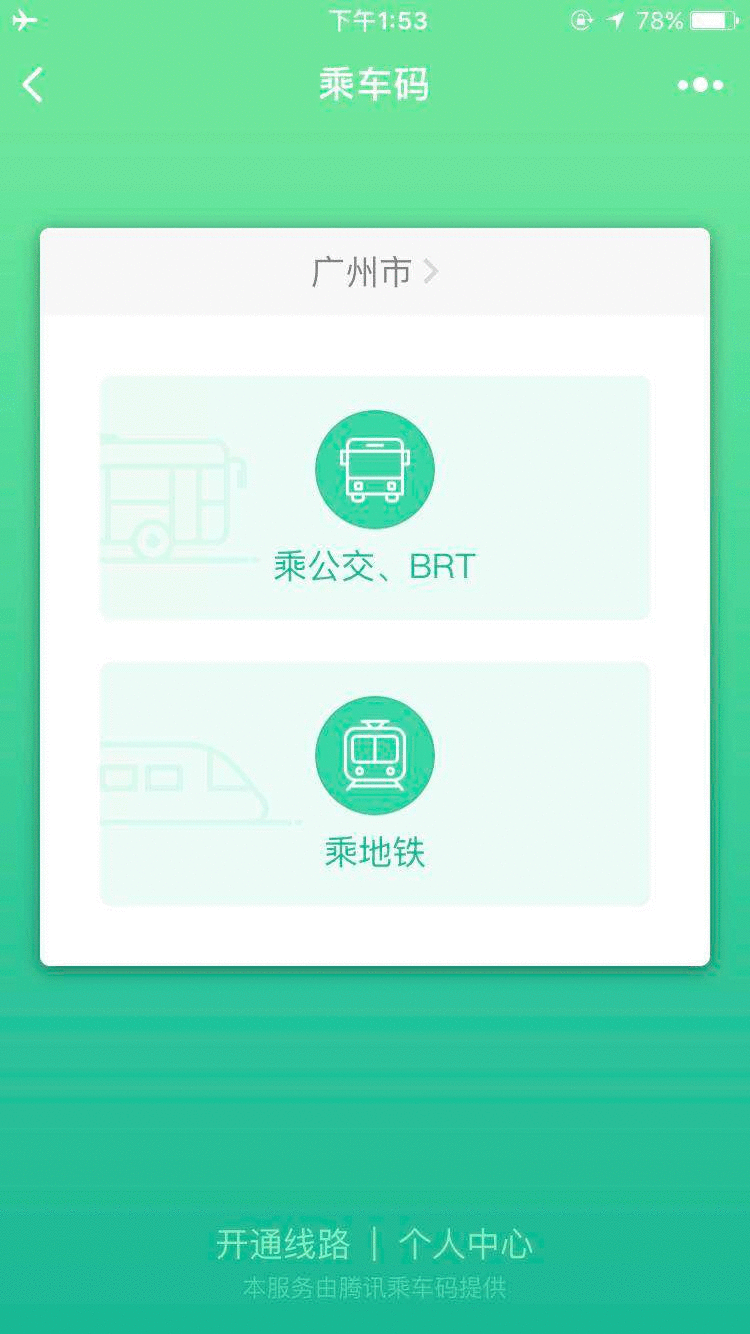Open the three-dot more menu

point(701,85)
